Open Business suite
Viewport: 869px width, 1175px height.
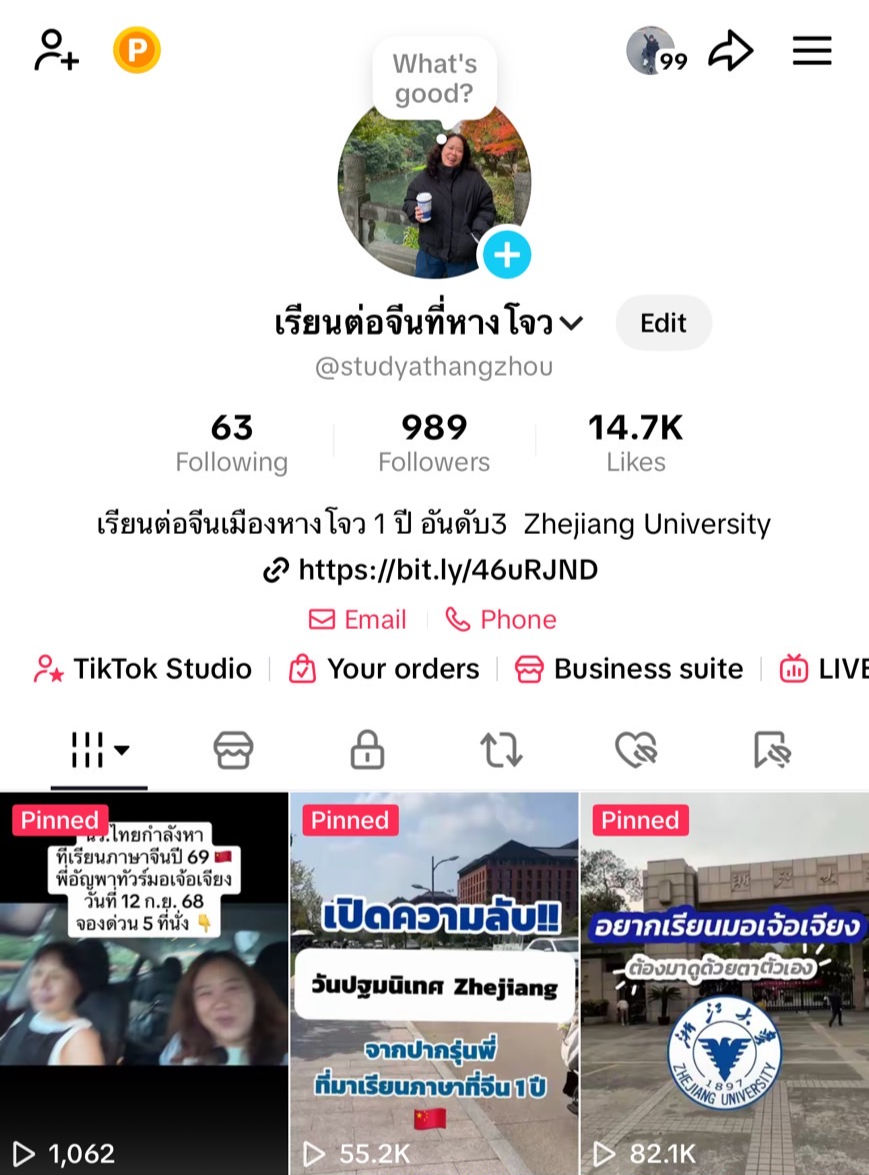click(629, 669)
